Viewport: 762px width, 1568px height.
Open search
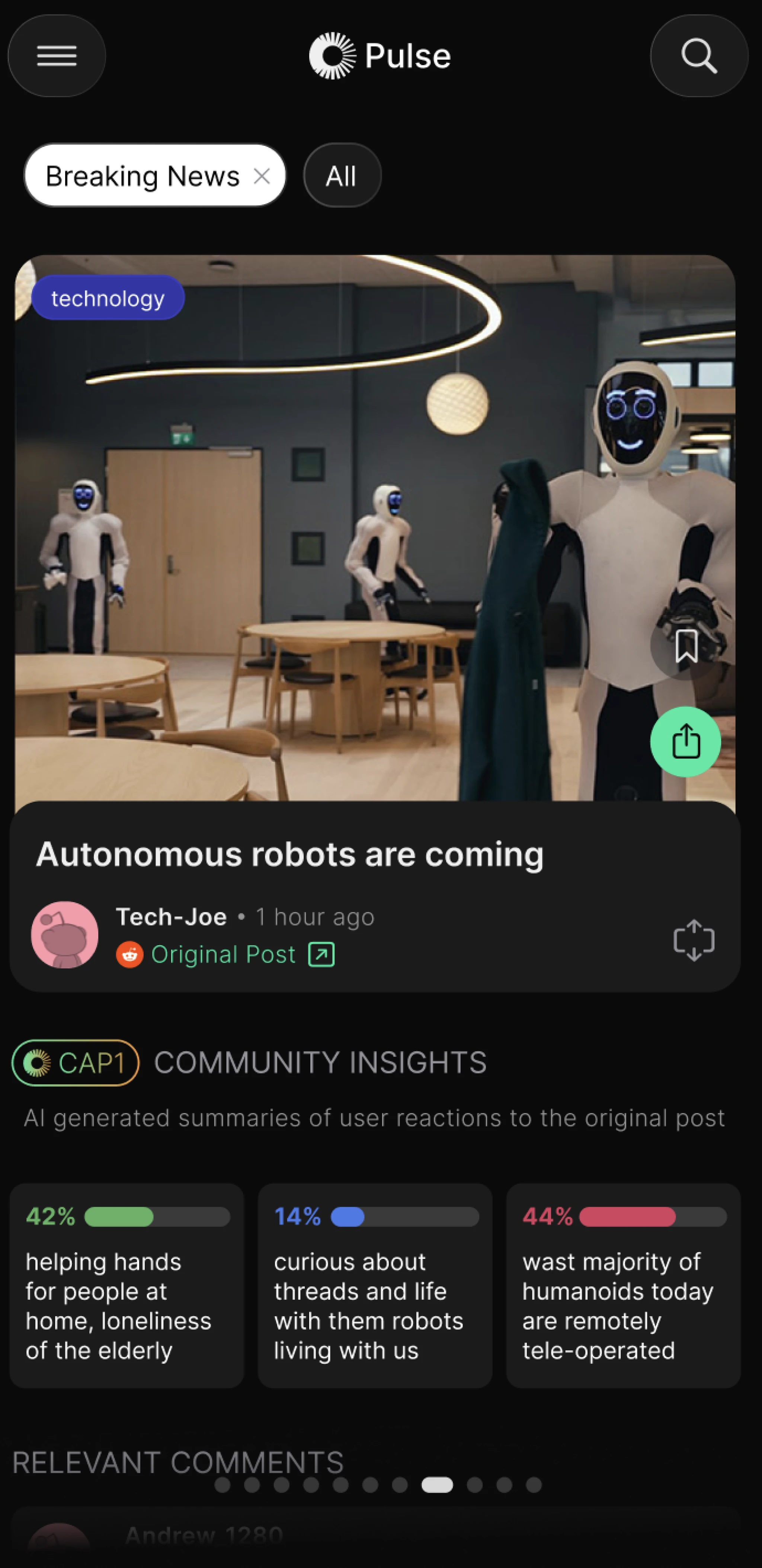click(699, 56)
